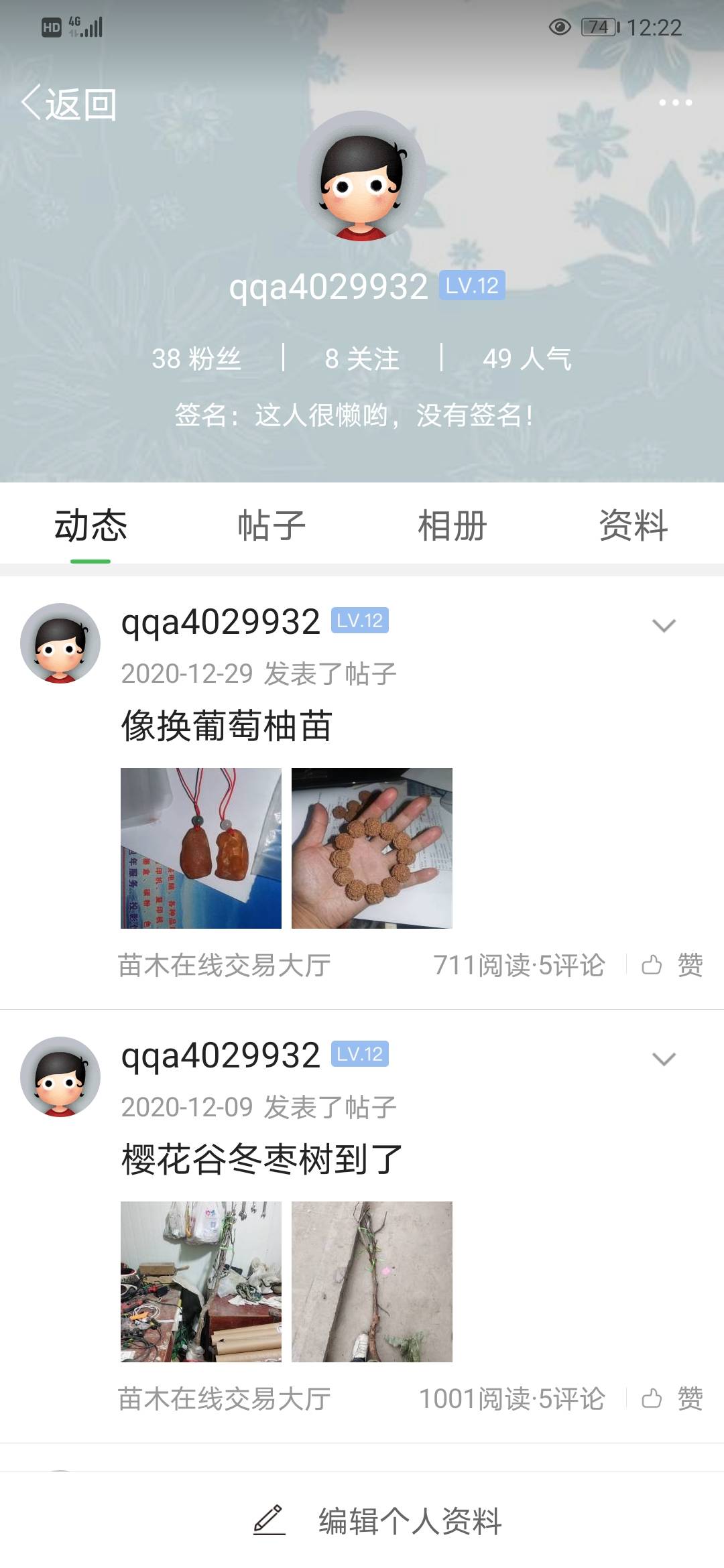This screenshot has height=1568, width=724.
Task: Switch to the 相册 tab
Action: 452,525
